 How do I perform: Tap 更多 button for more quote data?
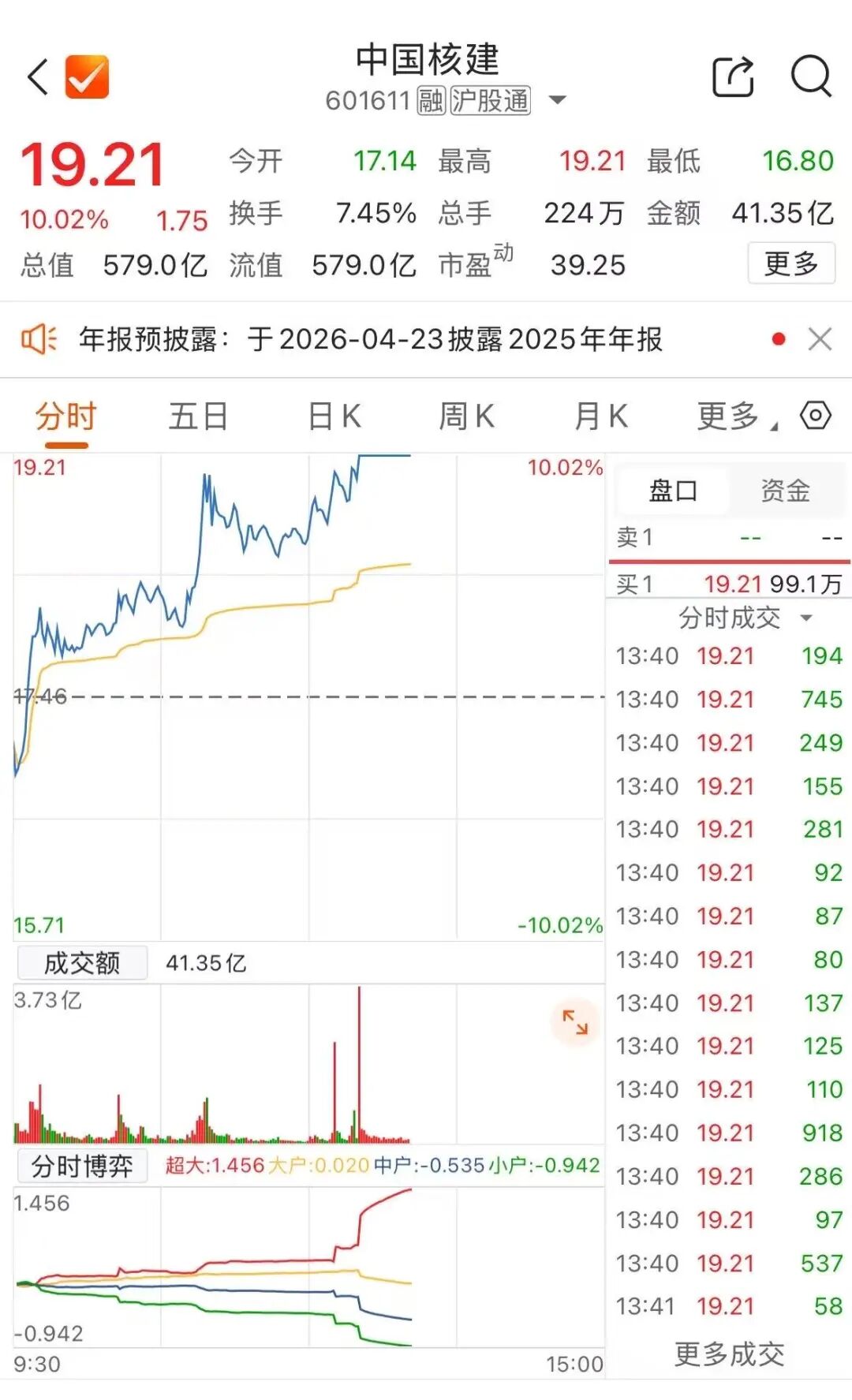click(x=790, y=263)
